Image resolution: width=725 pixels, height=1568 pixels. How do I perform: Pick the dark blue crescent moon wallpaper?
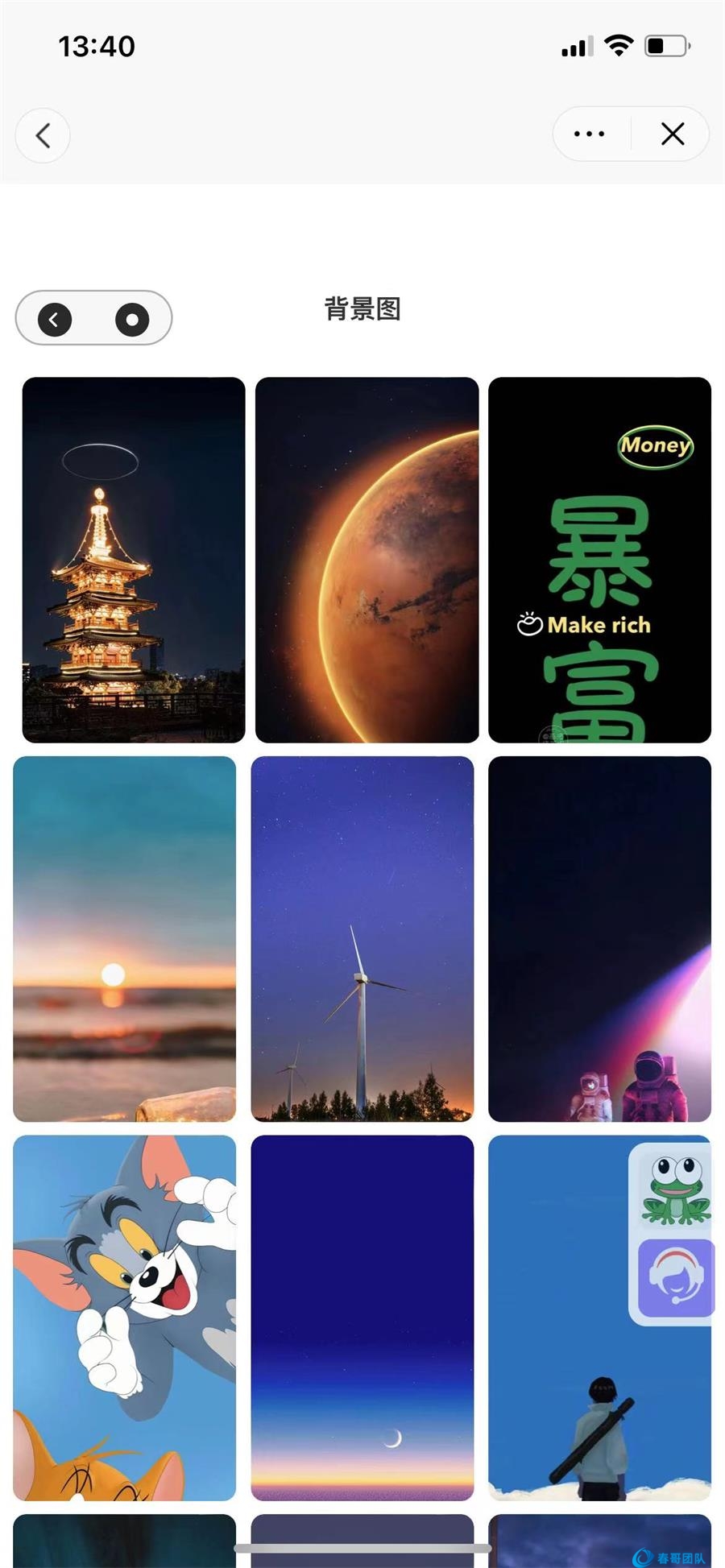(362, 1318)
